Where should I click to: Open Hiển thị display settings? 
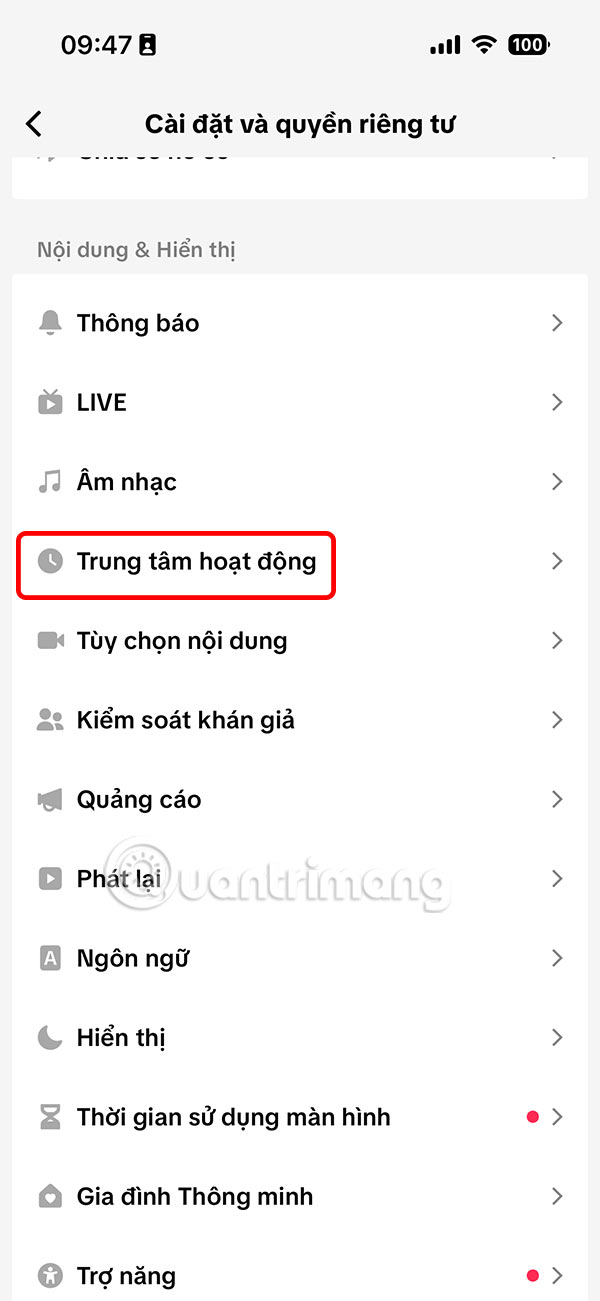[300, 1038]
